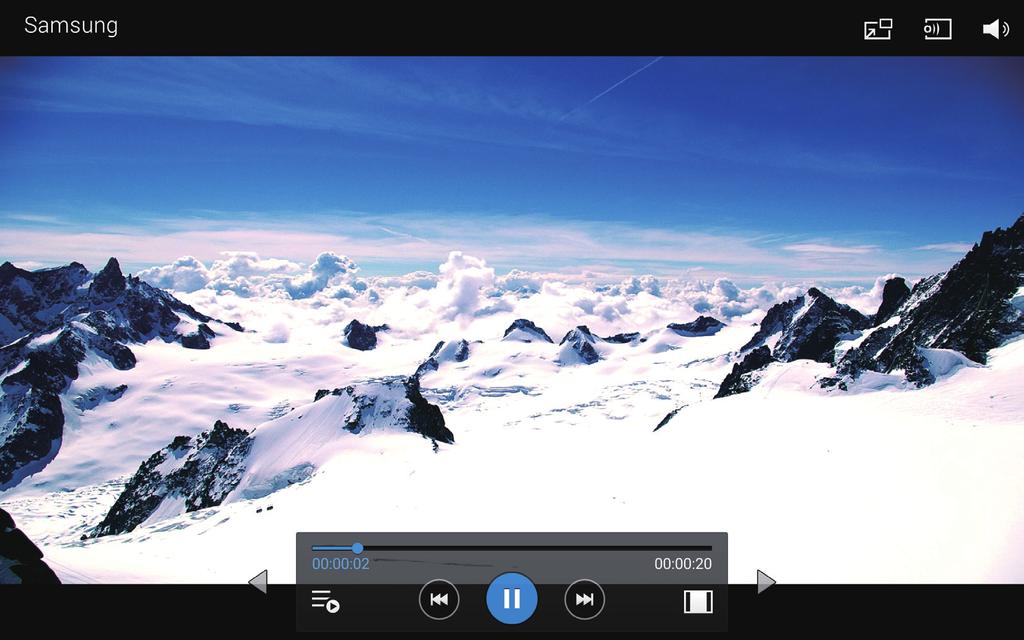
Task: Open pop-up player mode
Action: click(x=878, y=29)
